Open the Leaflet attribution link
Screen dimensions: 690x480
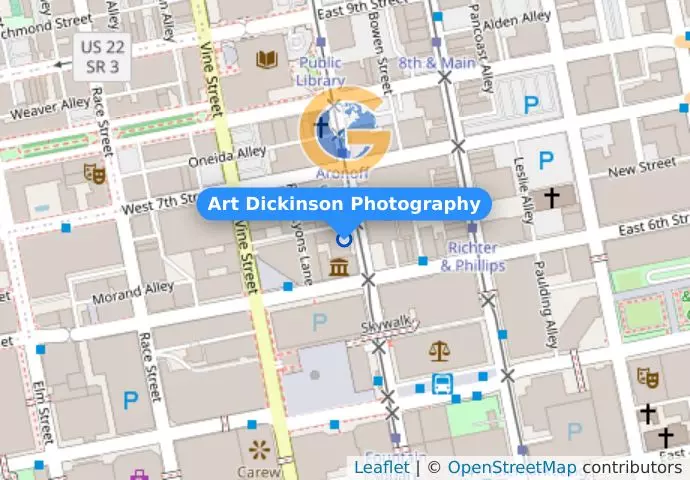(x=381, y=467)
